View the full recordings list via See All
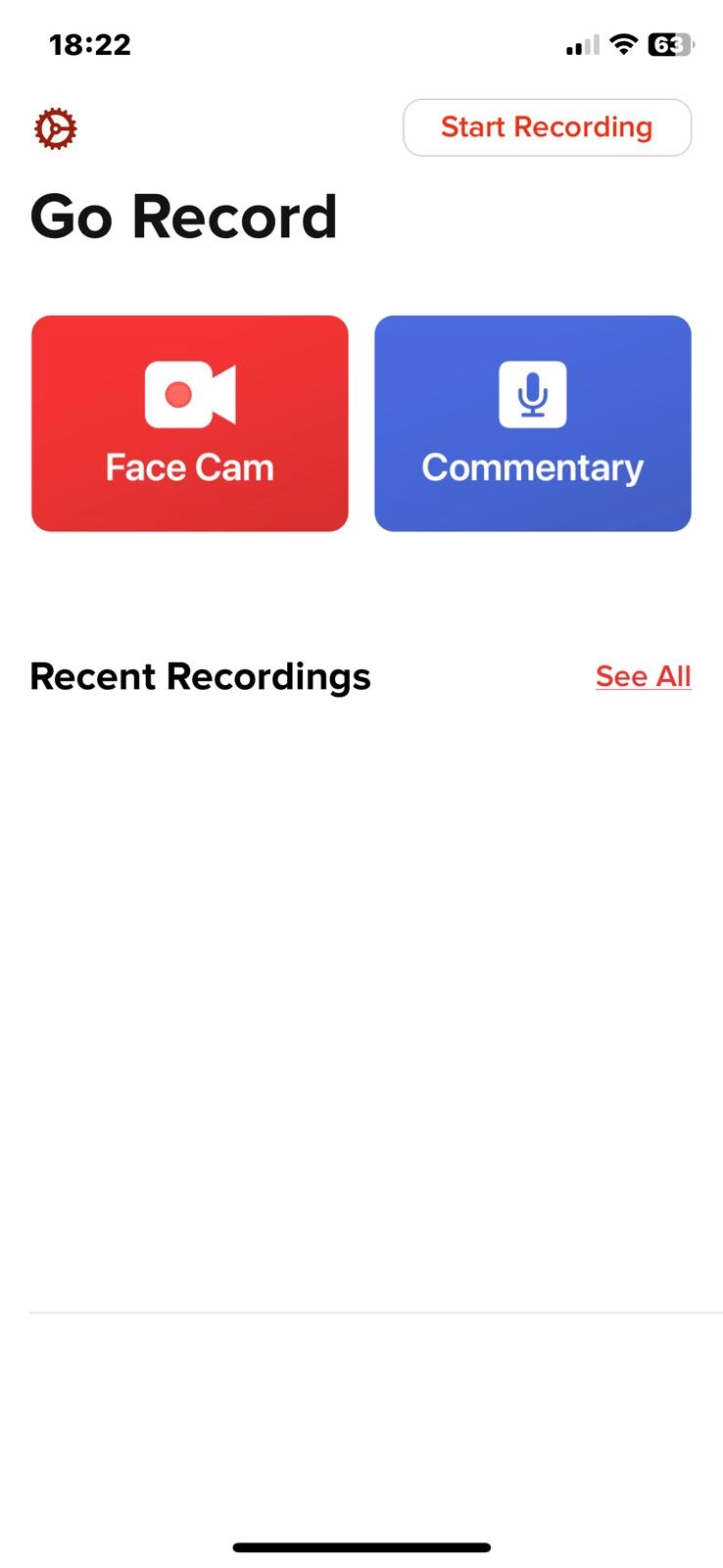The width and height of the screenshot is (723, 1568). coord(643,675)
